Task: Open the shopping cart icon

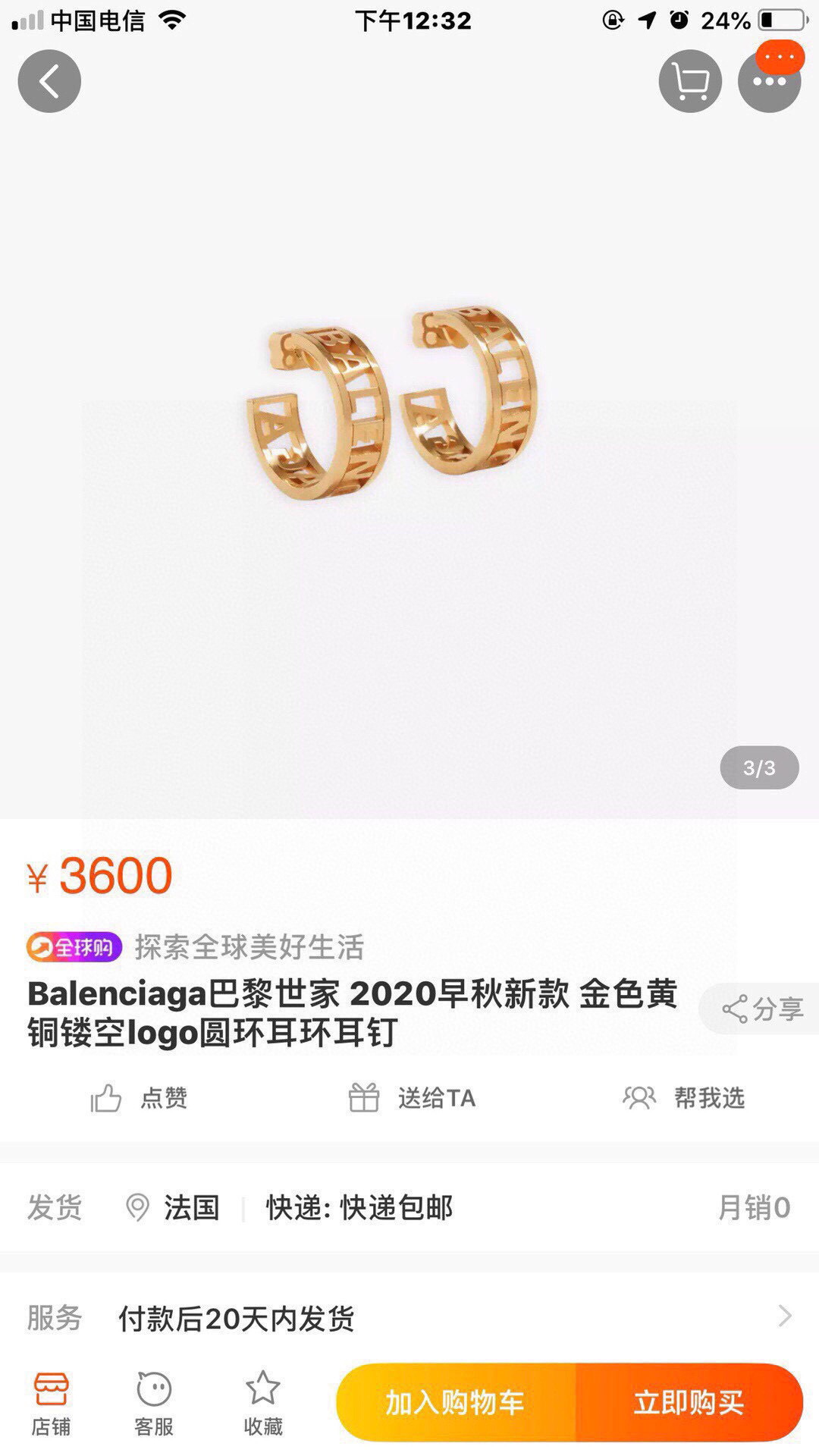Action: coord(689,81)
